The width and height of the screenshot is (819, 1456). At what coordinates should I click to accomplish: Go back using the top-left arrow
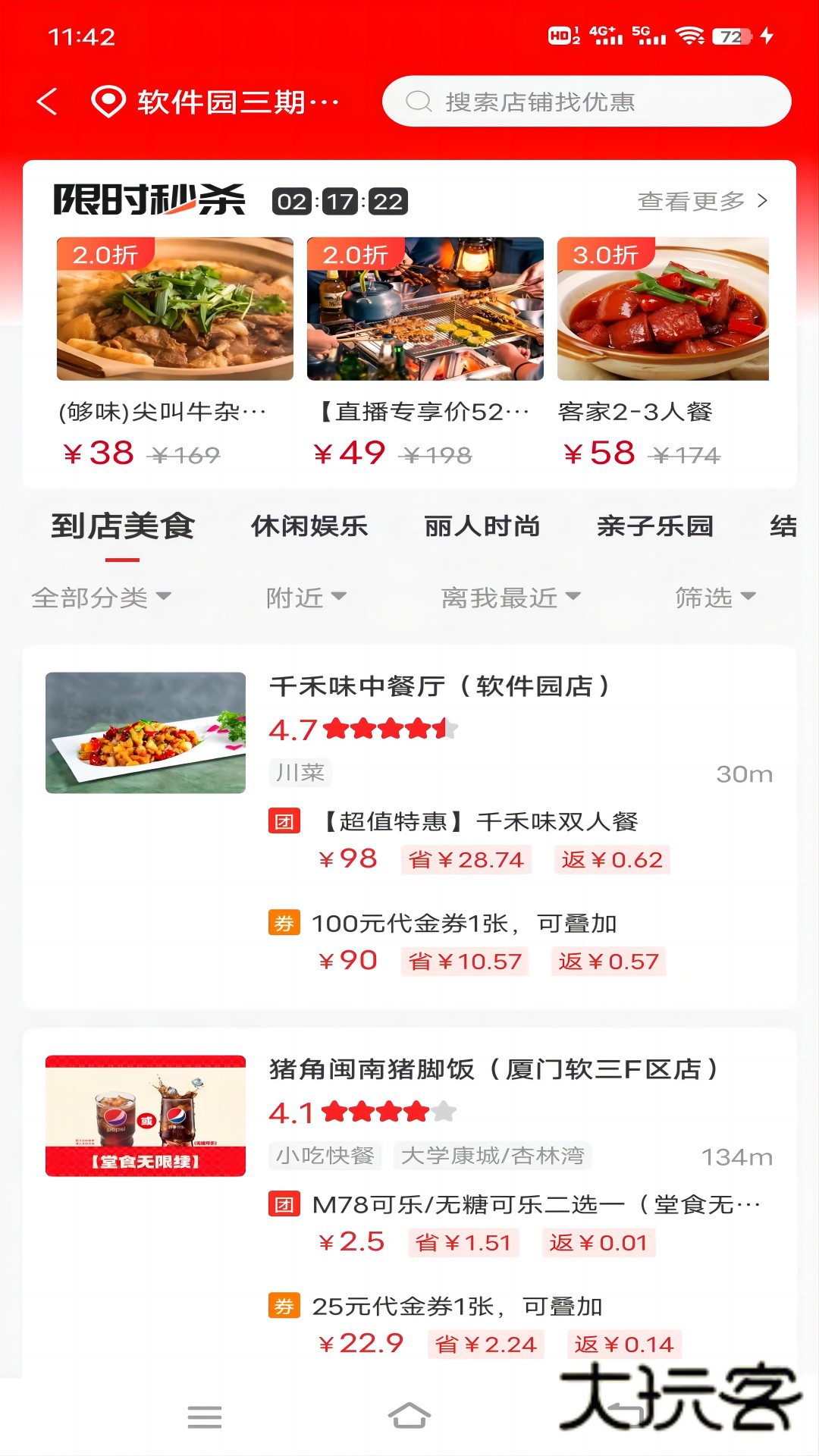[47, 102]
